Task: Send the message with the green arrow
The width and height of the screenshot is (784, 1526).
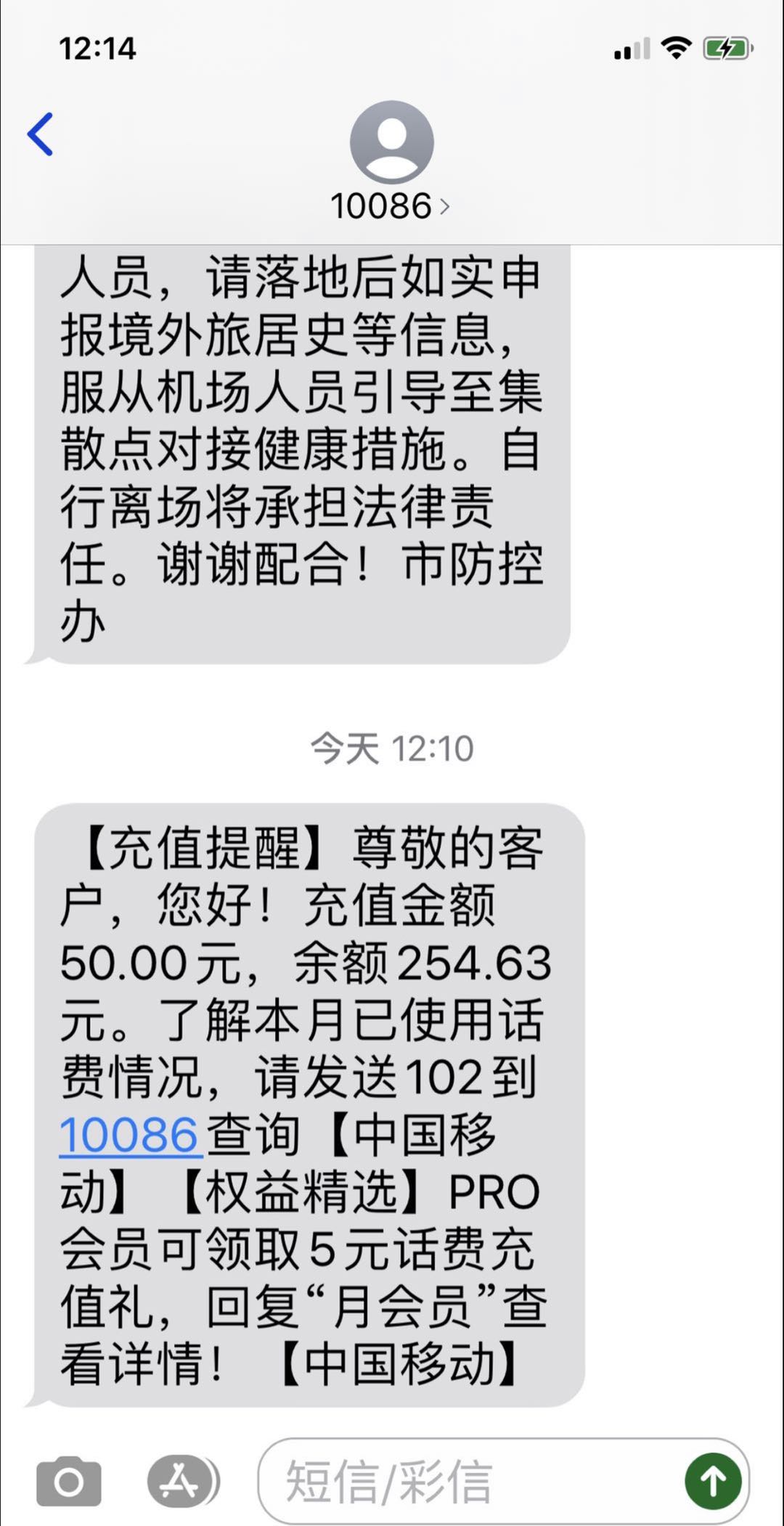Action: click(x=712, y=1481)
